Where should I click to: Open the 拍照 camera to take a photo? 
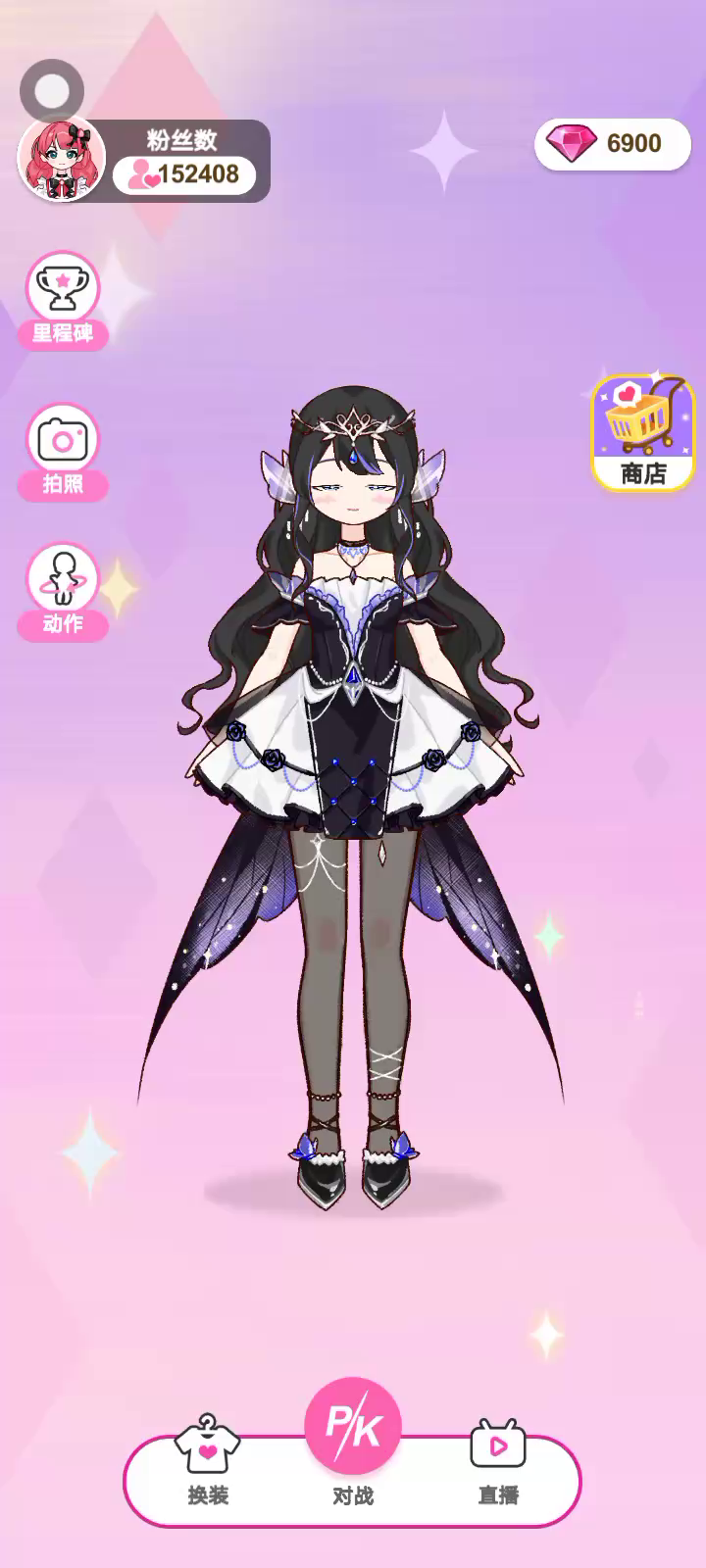point(63,451)
